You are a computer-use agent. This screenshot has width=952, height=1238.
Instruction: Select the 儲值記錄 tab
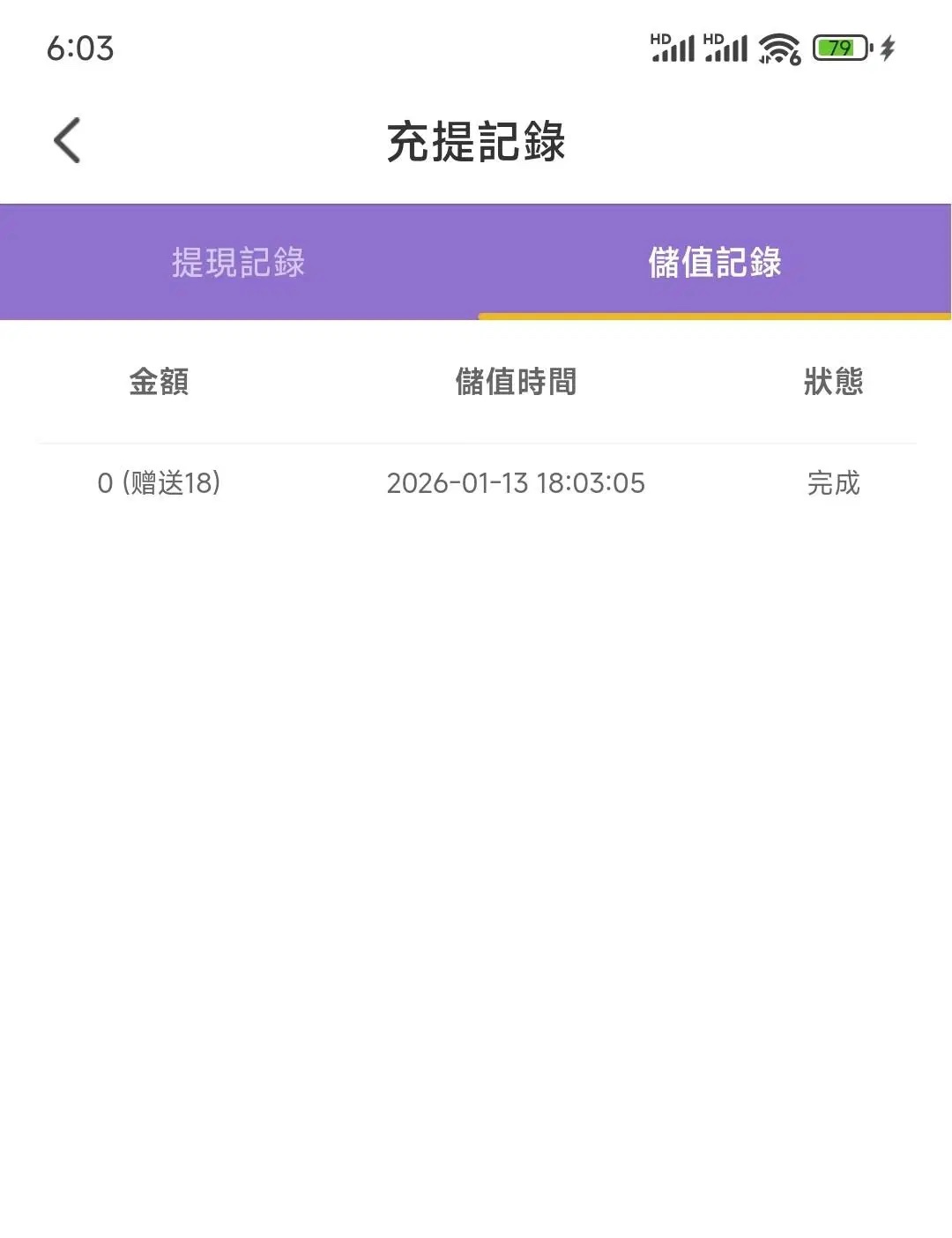pos(714,262)
